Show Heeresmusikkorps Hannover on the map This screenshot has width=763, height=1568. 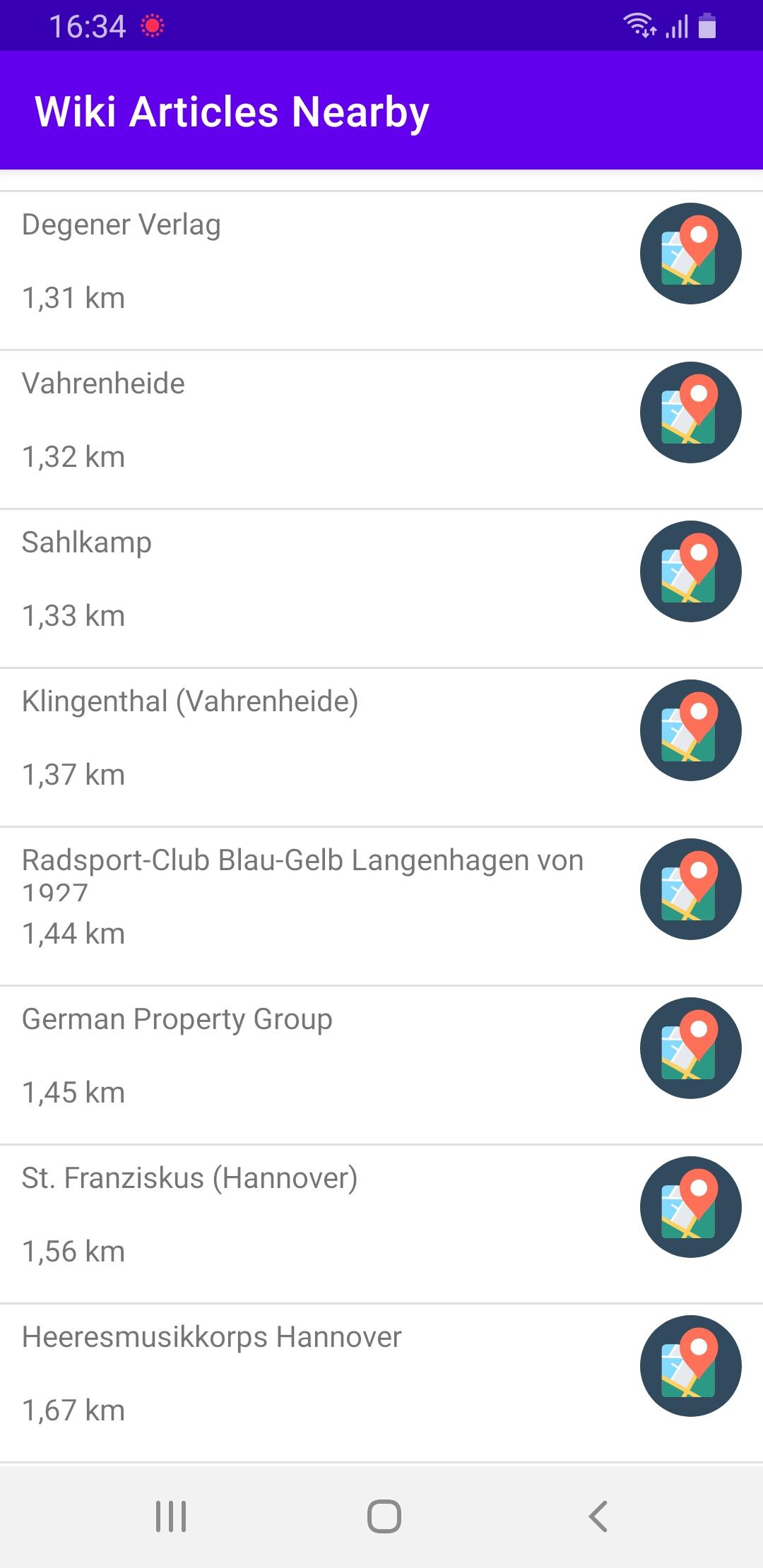coord(690,1366)
